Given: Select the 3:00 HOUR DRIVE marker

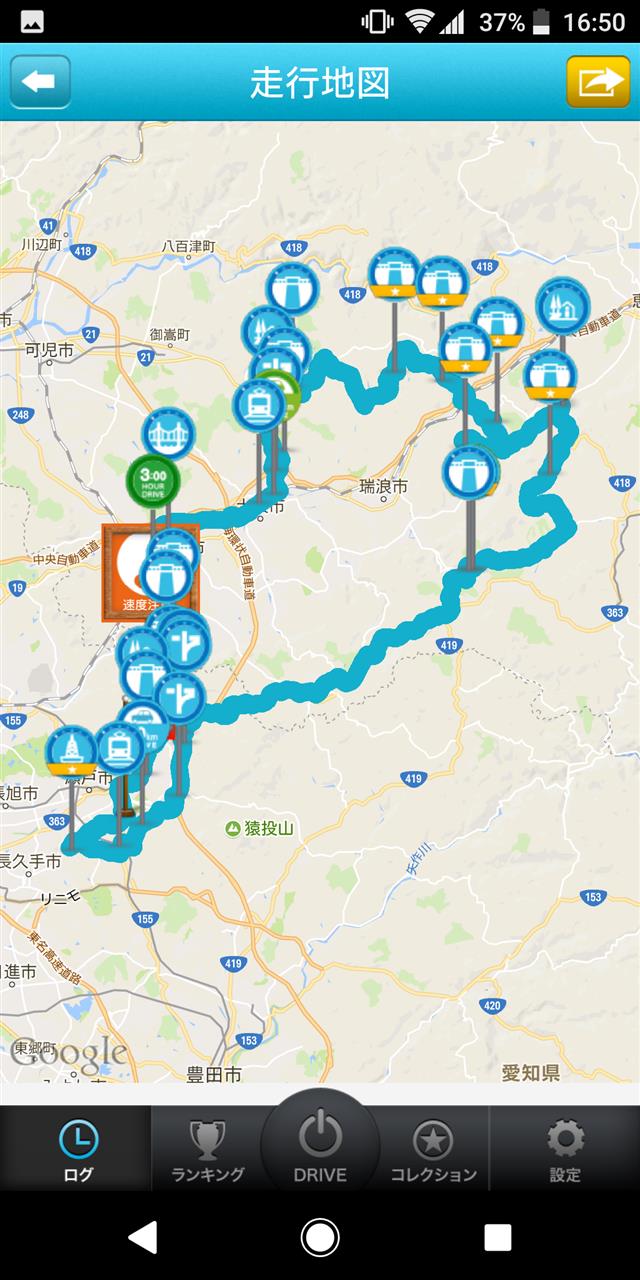Looking at the screenshot, I should [x=153, y=480].
